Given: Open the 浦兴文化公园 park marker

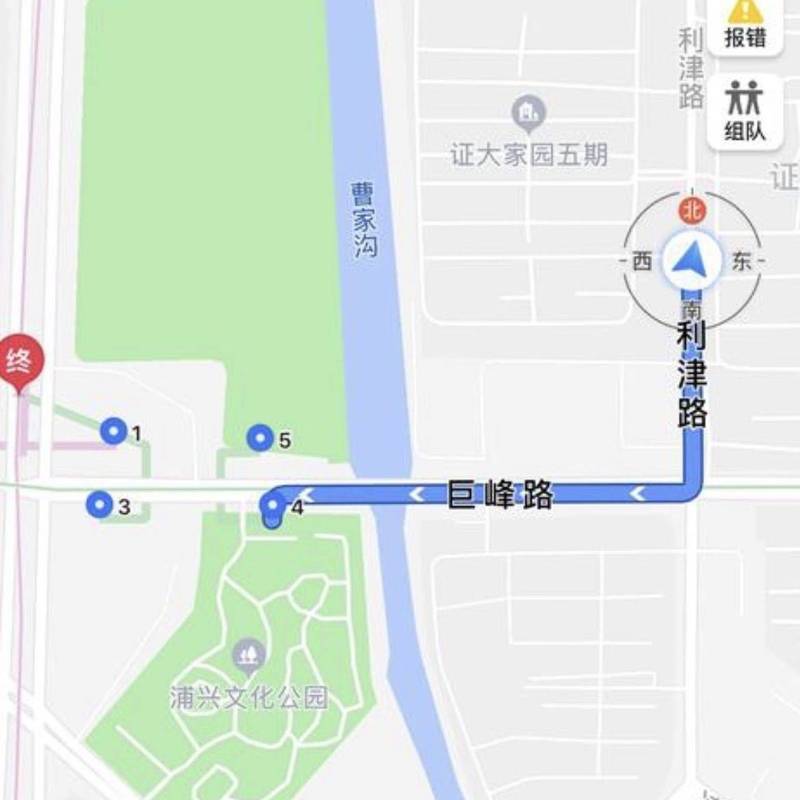Looking at the screenshot, I should pyautogui.click(x=248, y=656).
